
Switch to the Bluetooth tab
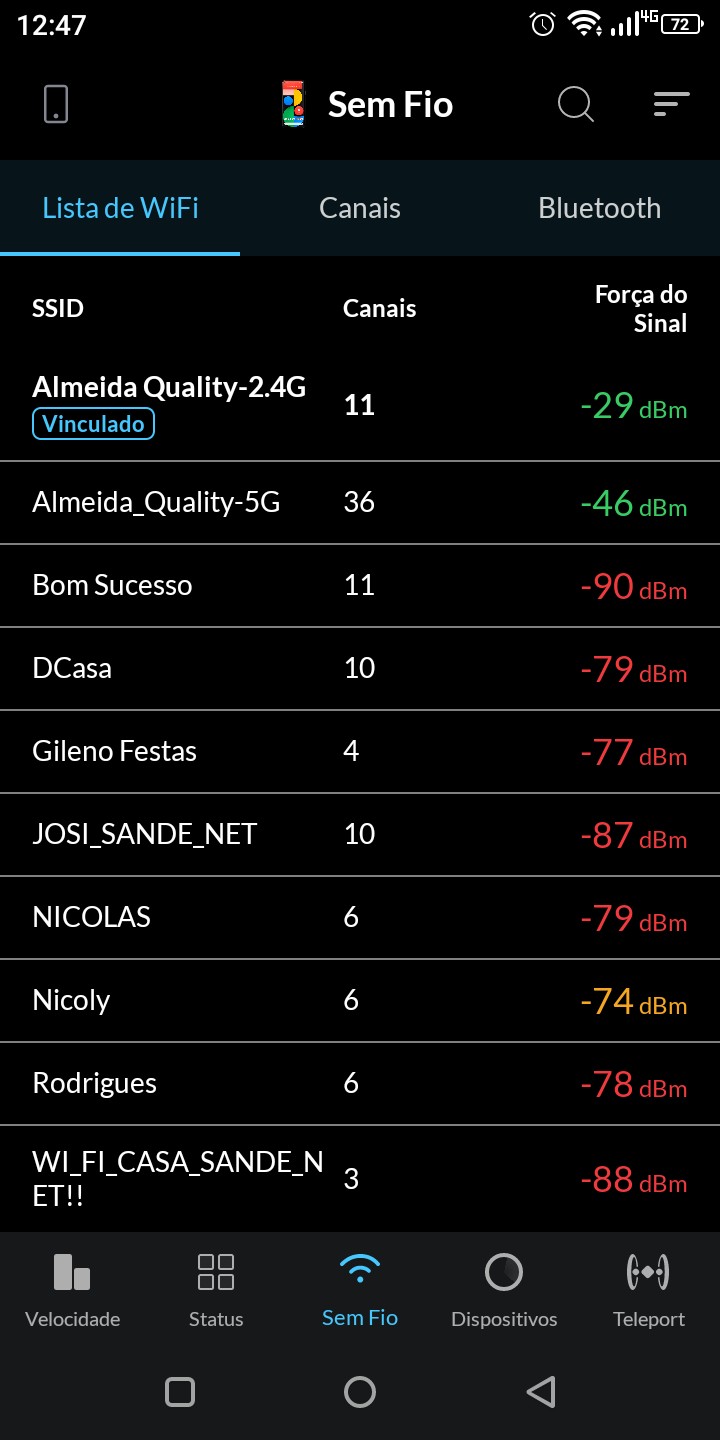pos(599,208)
